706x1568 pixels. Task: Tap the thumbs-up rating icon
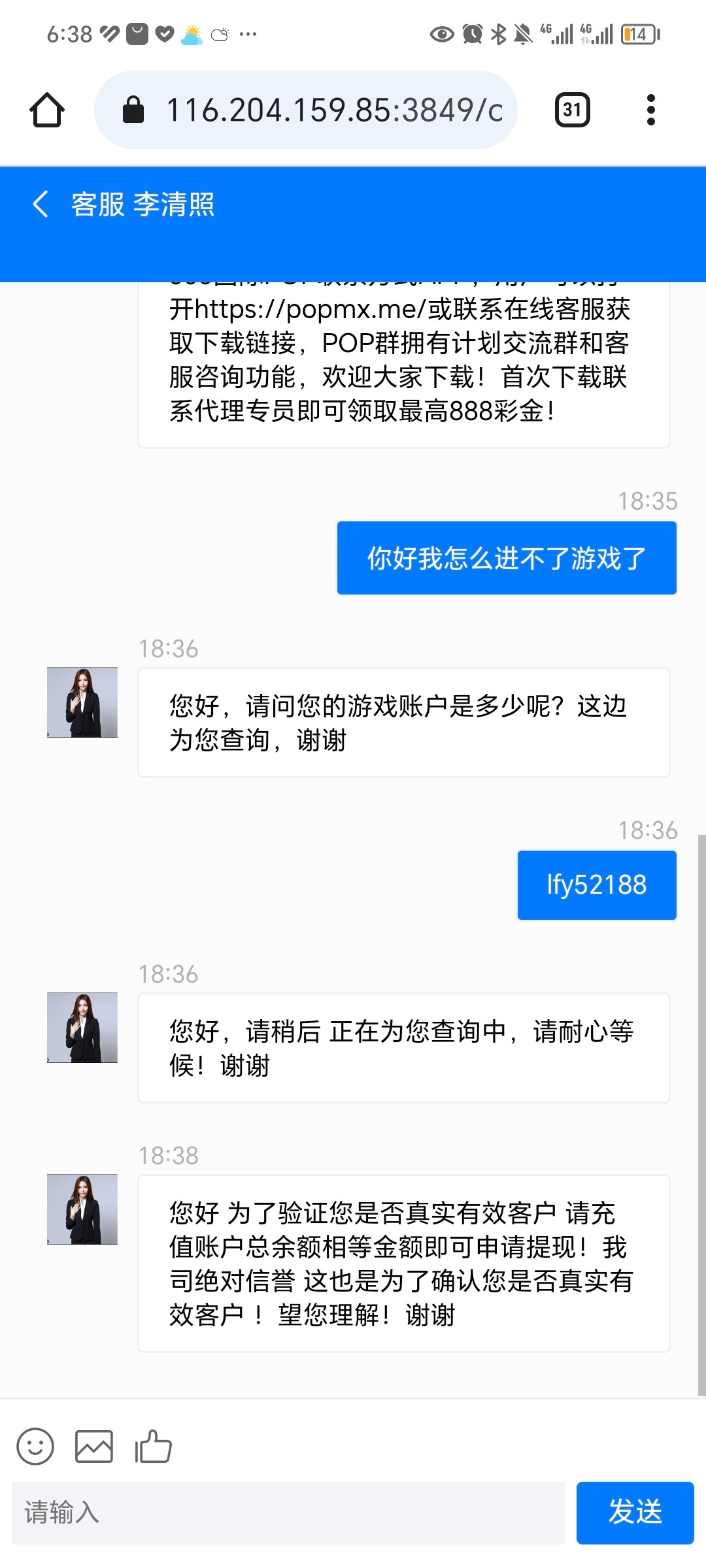point(153,1446)
